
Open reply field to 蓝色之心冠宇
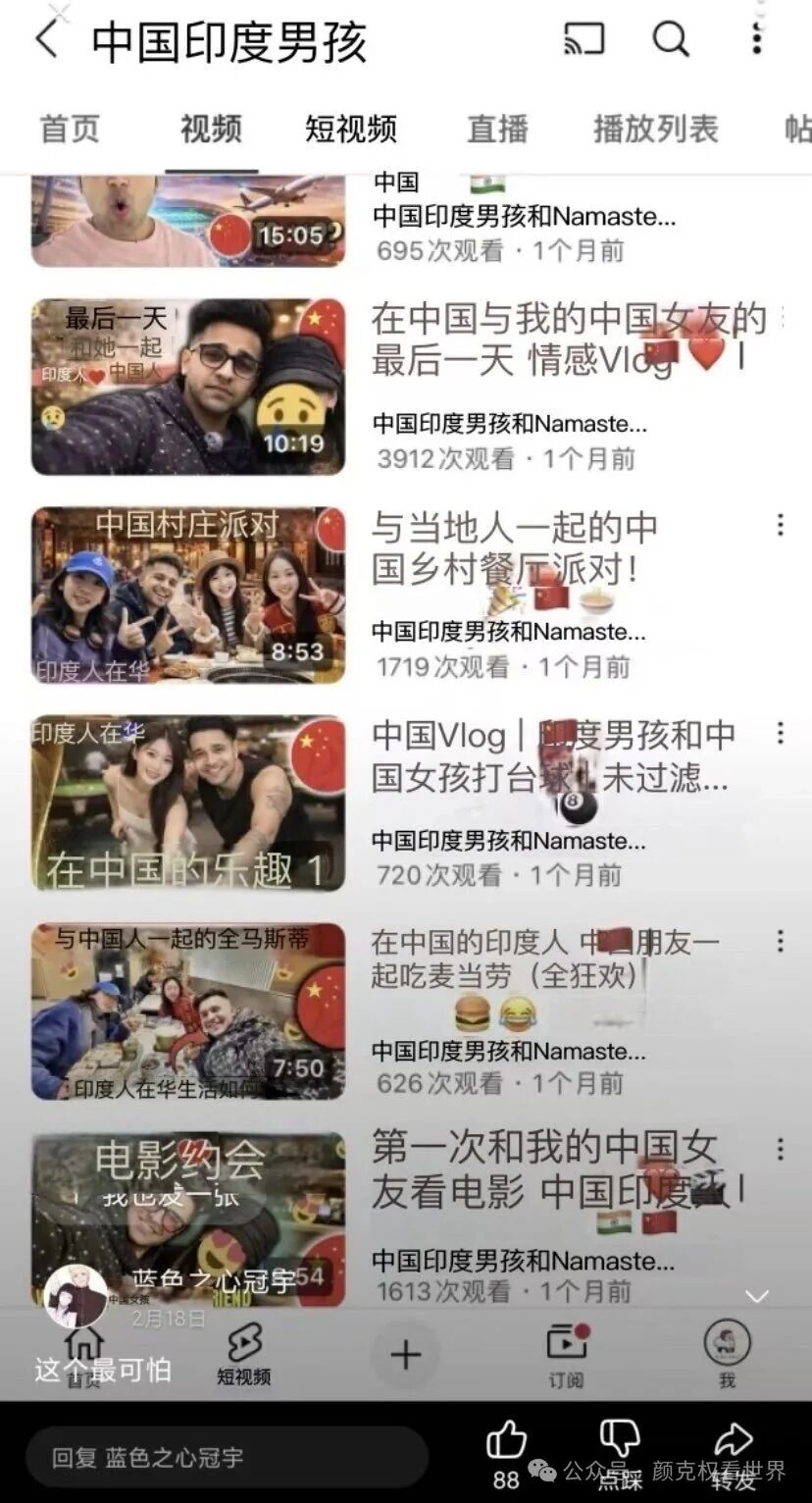coord(227,1458)
